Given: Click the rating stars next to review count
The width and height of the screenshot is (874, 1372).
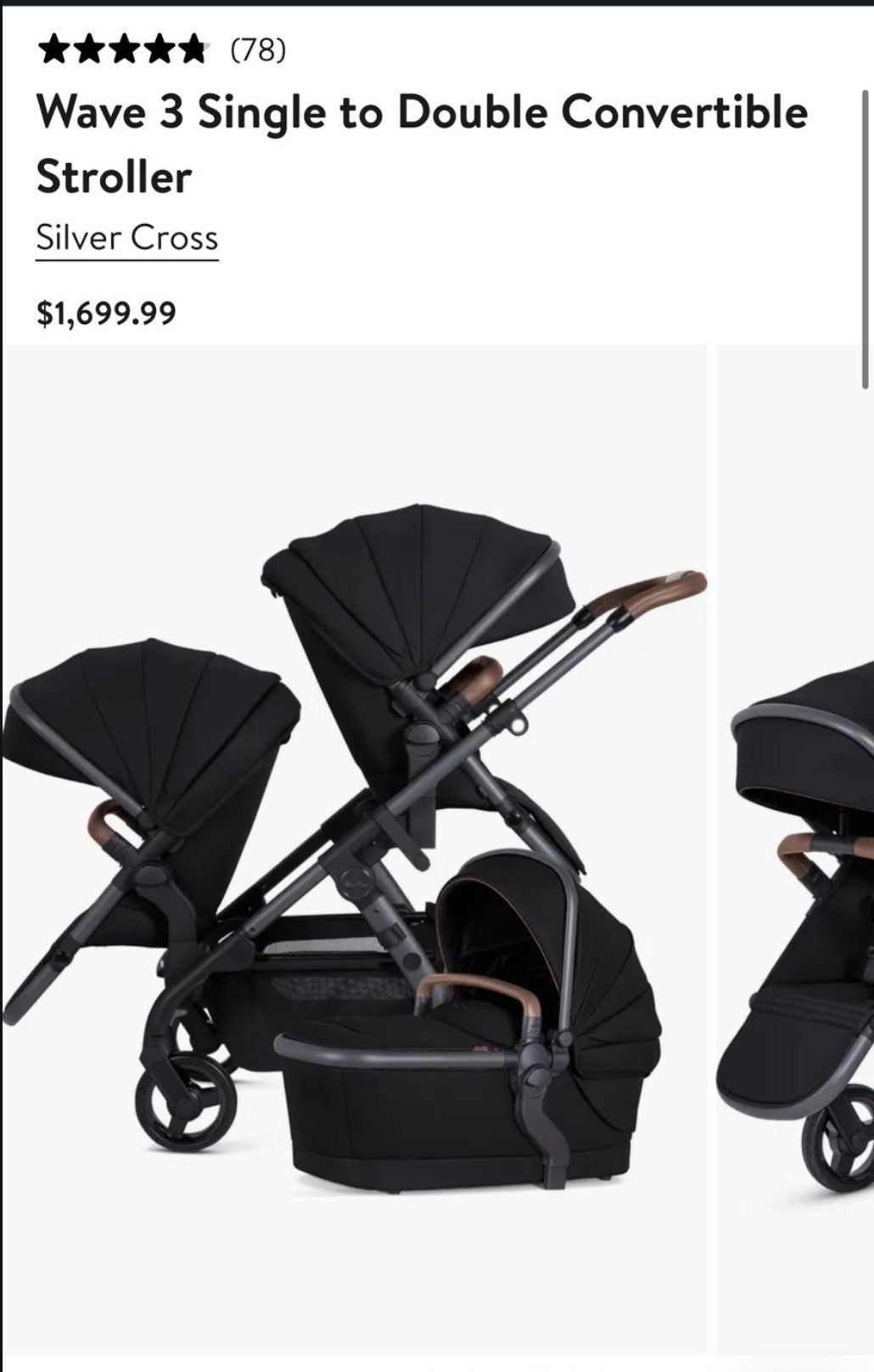Looking at the screenshot, I should coord(122,51).
